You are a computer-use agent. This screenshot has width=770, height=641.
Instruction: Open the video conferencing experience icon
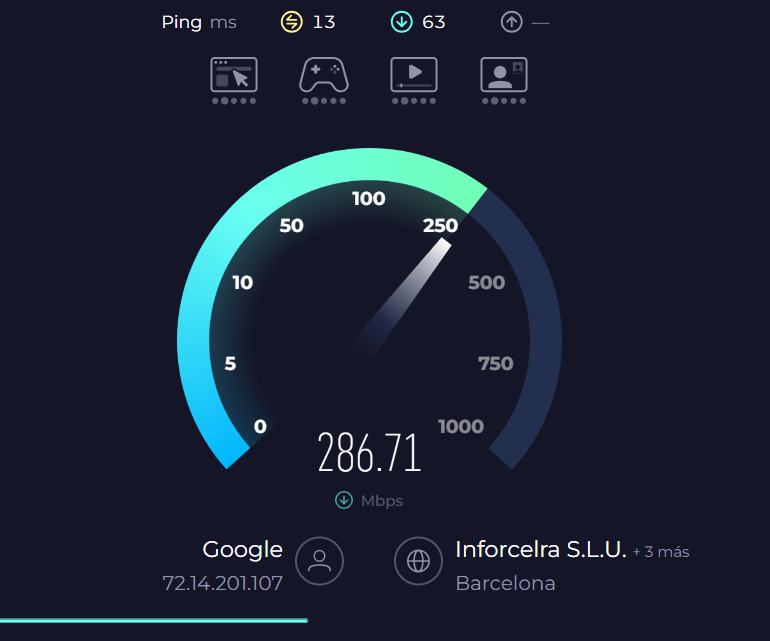504,75
